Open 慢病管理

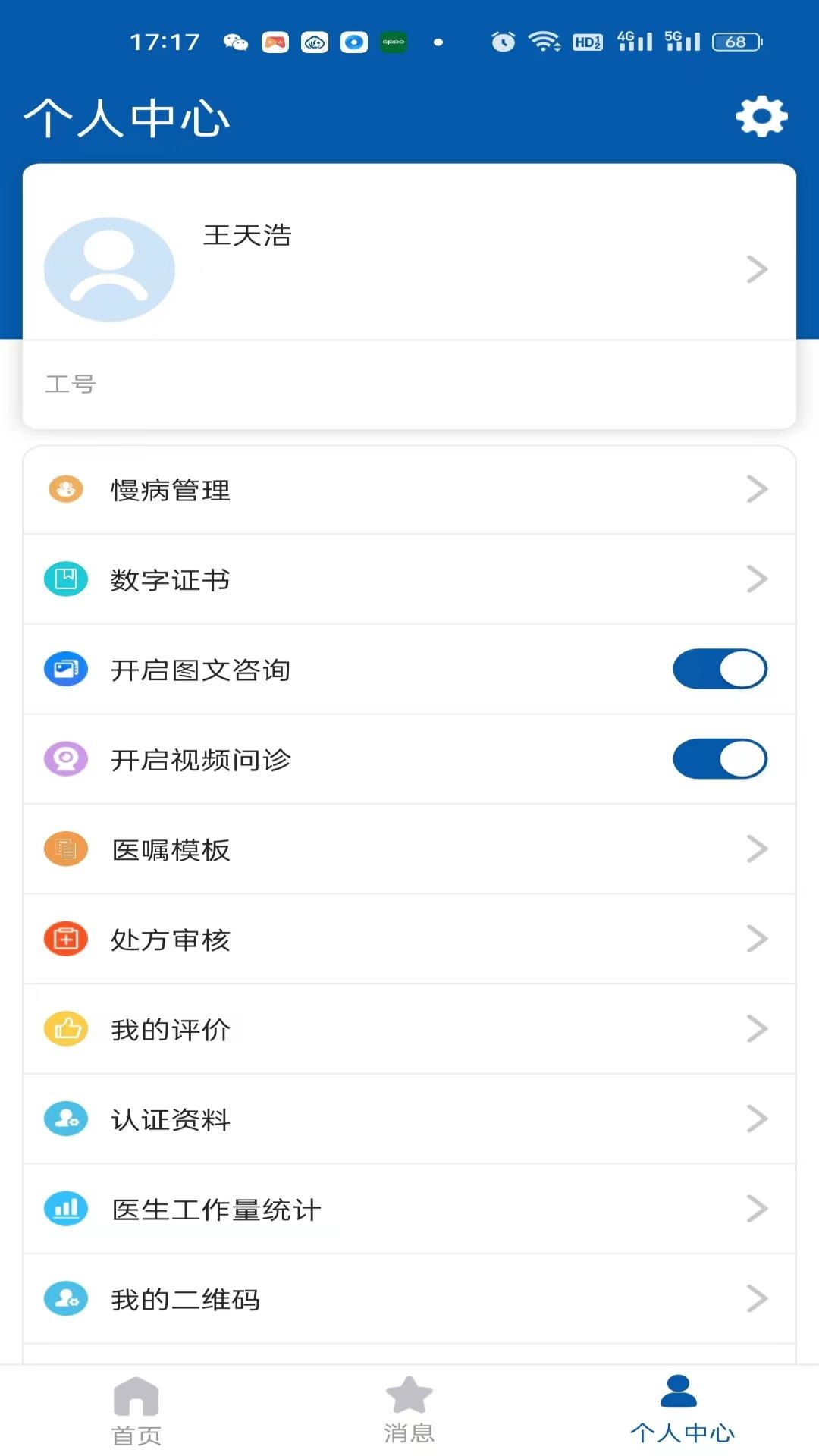[x=409, y=490]
